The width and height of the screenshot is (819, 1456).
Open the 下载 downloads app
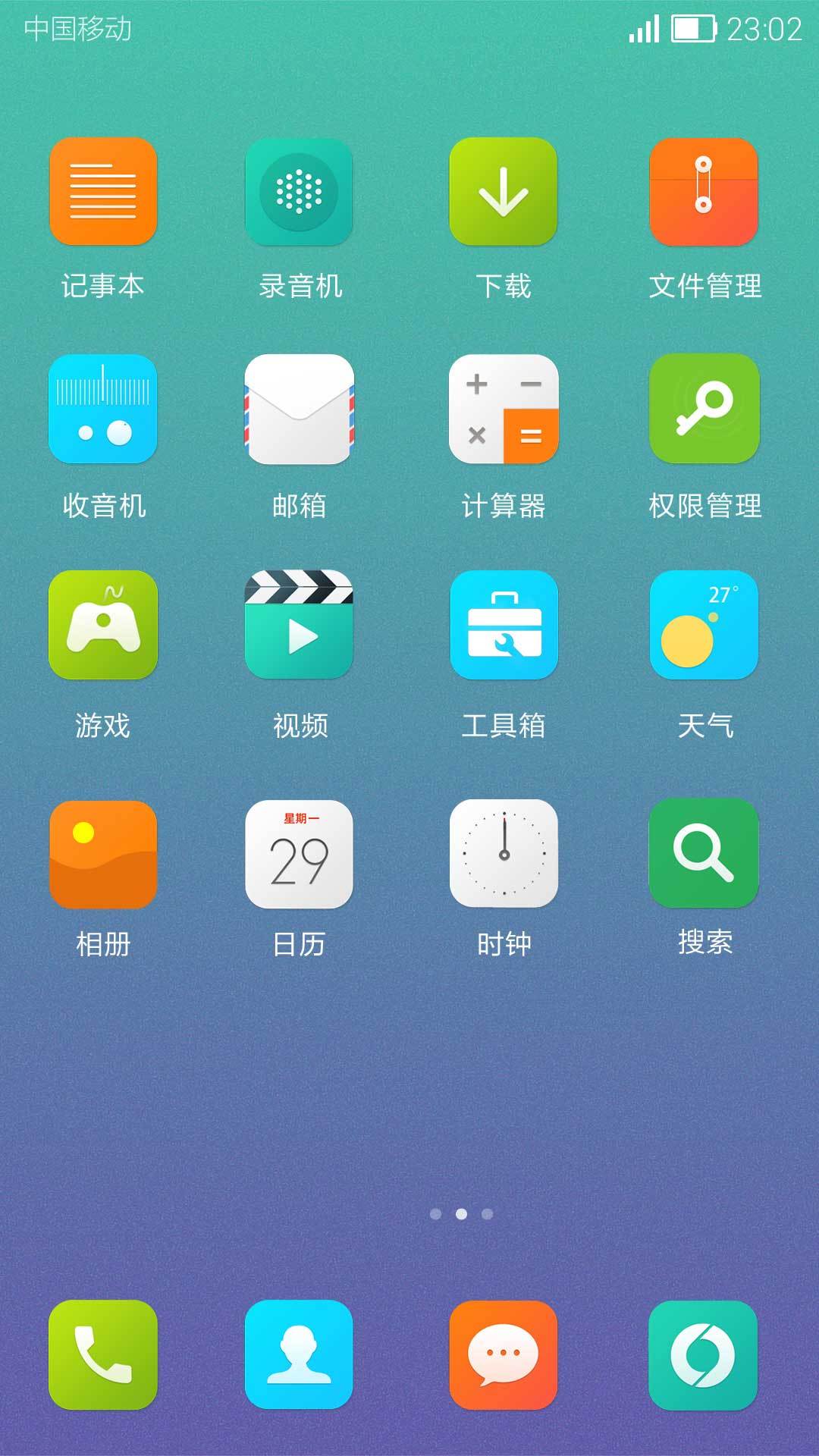(x=504, y=191)
